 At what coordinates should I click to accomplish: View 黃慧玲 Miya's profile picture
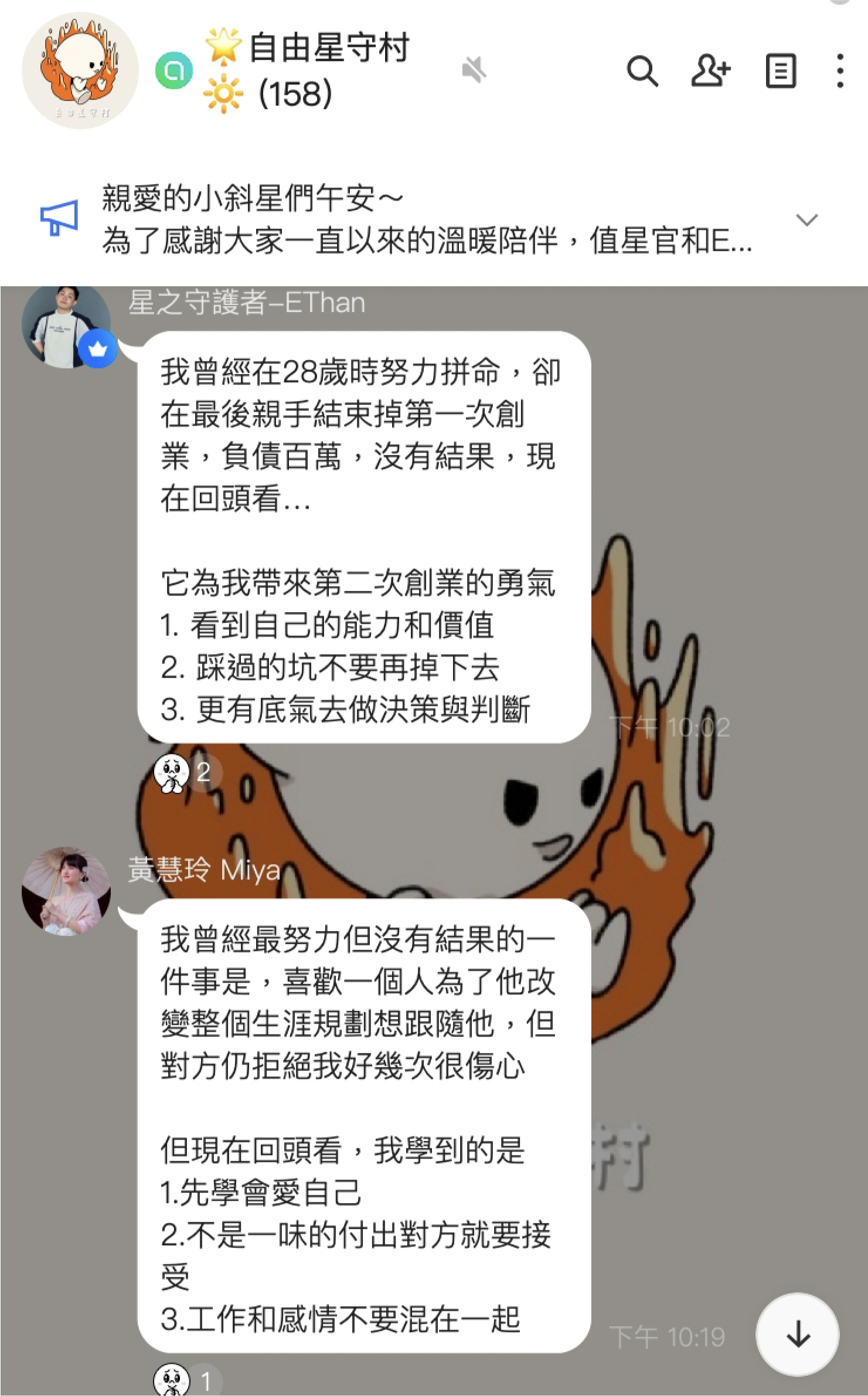[66, 891]
